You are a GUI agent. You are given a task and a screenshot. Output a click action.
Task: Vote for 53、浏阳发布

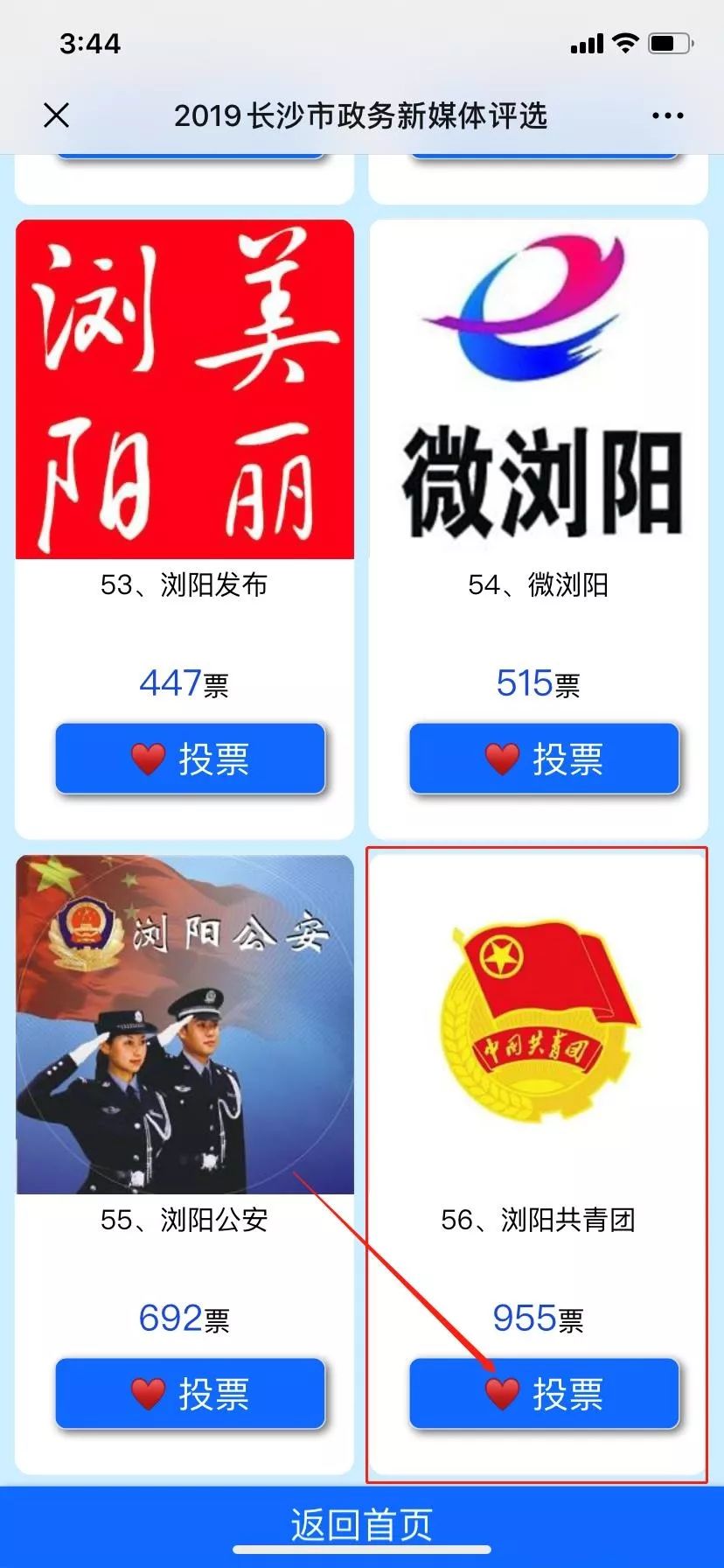click(x=190, y=759)
